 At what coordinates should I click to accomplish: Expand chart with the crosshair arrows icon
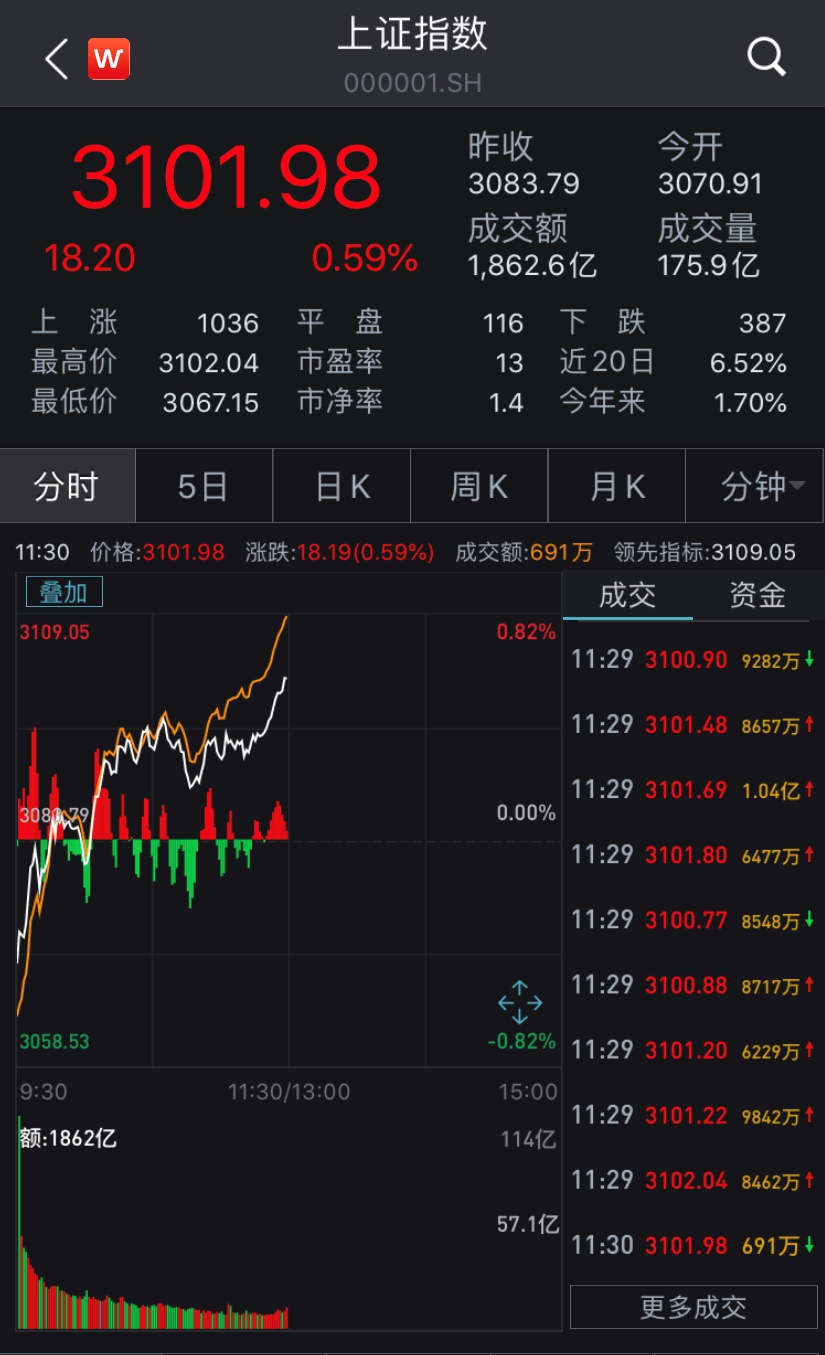click(520, 1002)
